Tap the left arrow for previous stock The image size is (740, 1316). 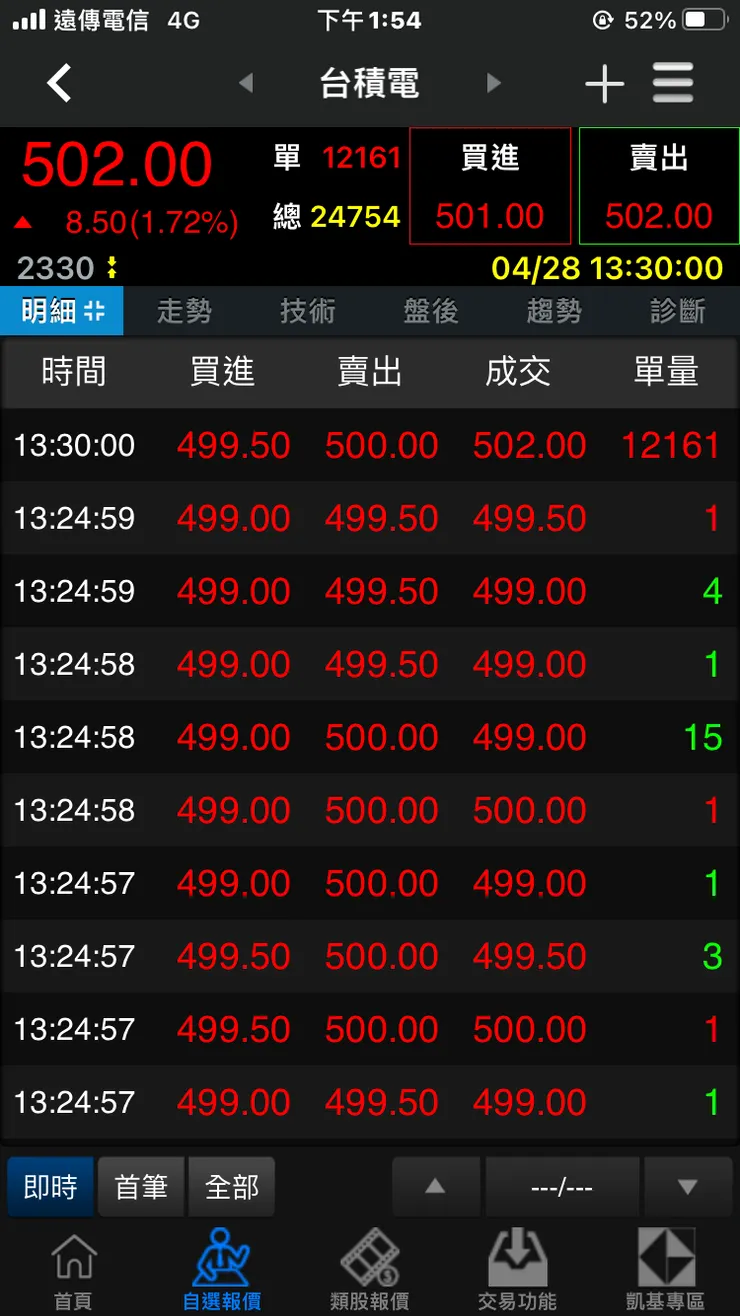coord(246,83)
